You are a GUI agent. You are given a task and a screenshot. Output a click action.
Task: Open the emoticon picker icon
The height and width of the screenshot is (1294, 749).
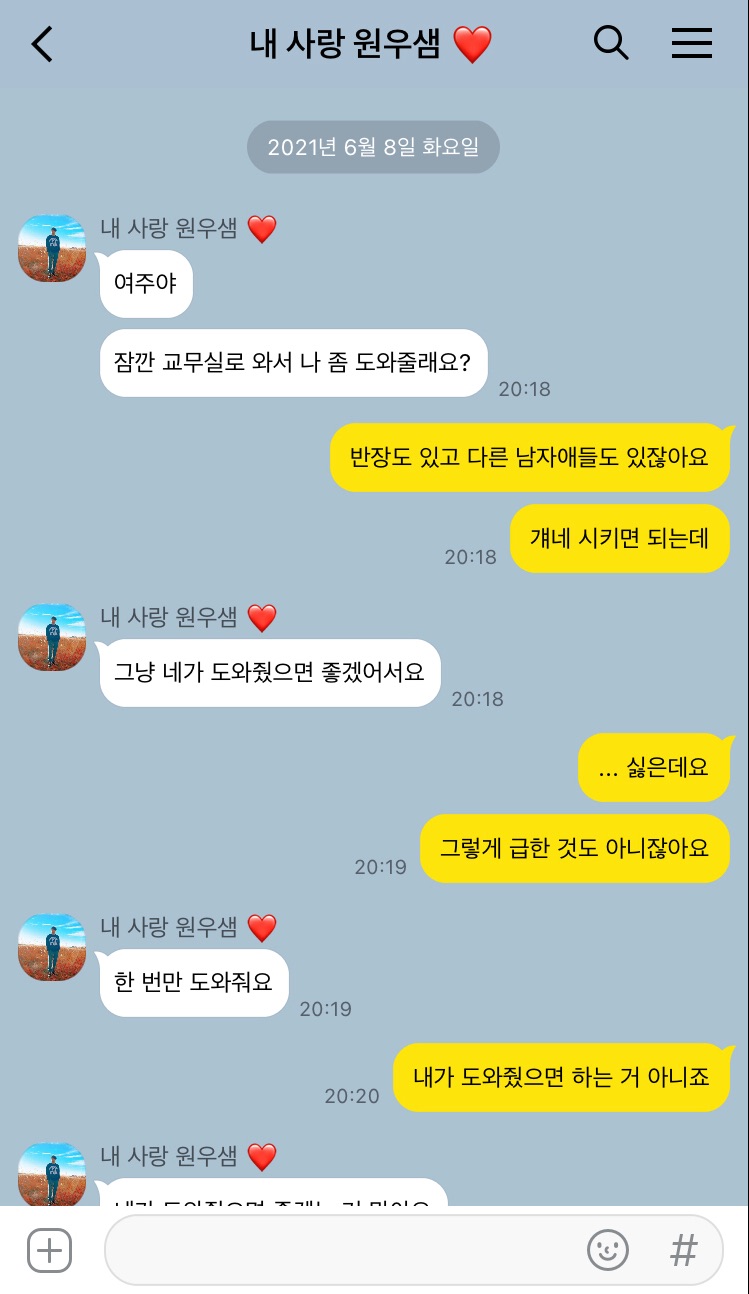click(x=607, y=1249)
